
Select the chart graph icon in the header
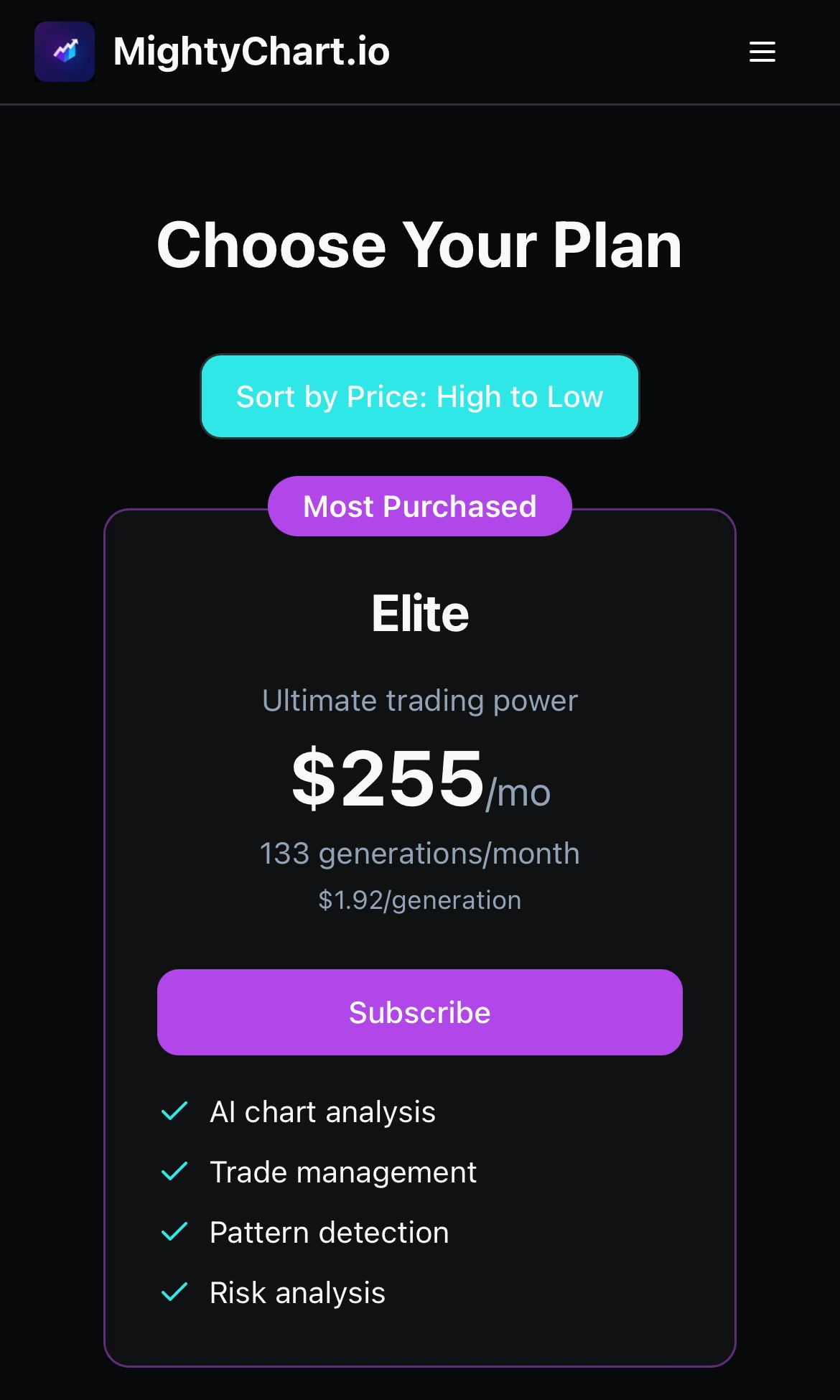64,52
